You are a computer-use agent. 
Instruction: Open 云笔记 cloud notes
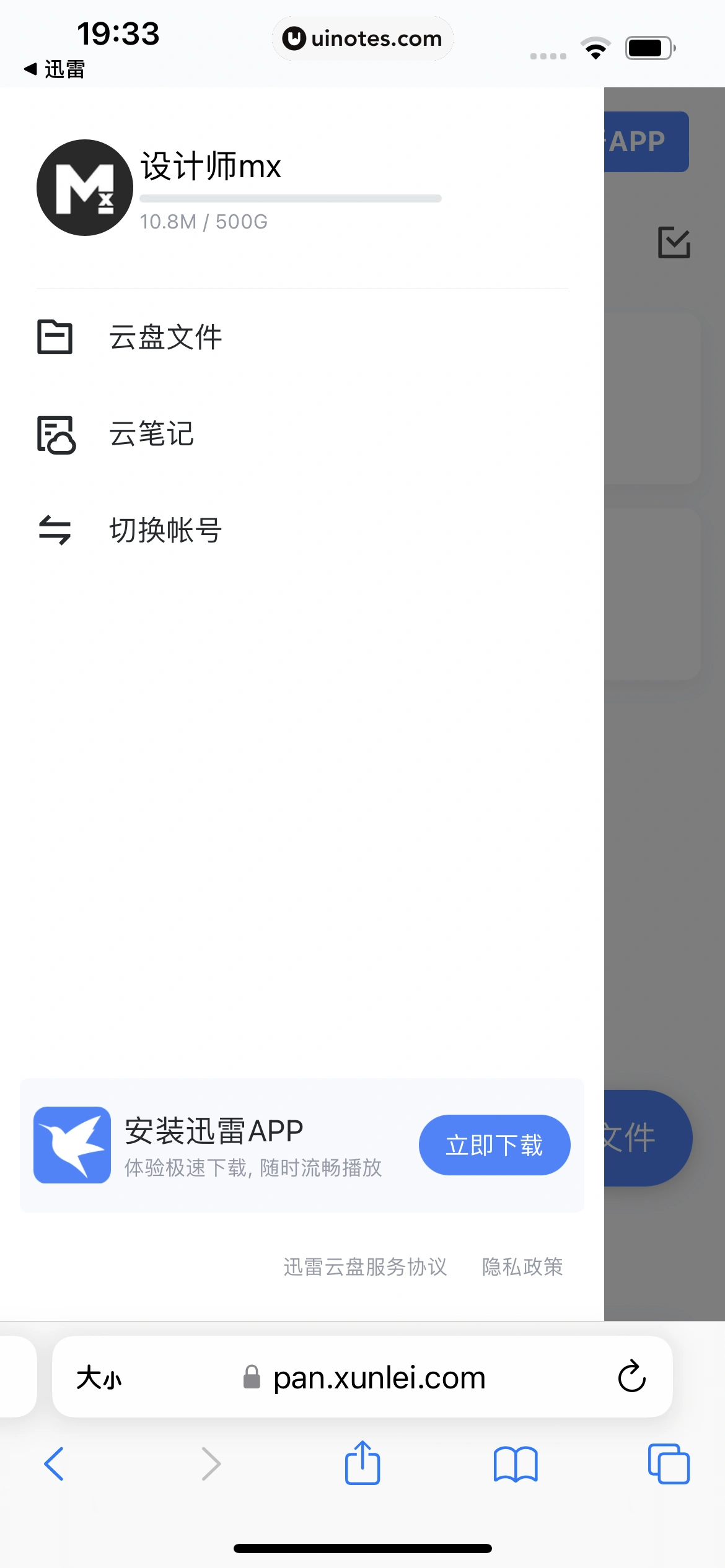(x=151, y=434)
